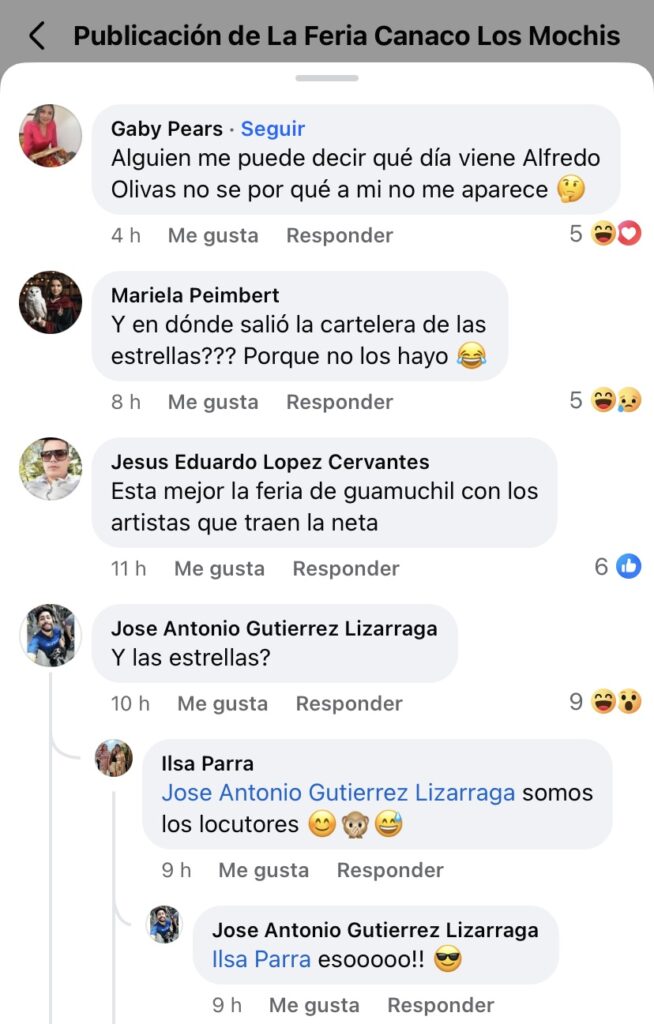This screenshot has width=654, height=1024.
Task: Like the comment 'Y las estrellas?'
Action: 222,703
